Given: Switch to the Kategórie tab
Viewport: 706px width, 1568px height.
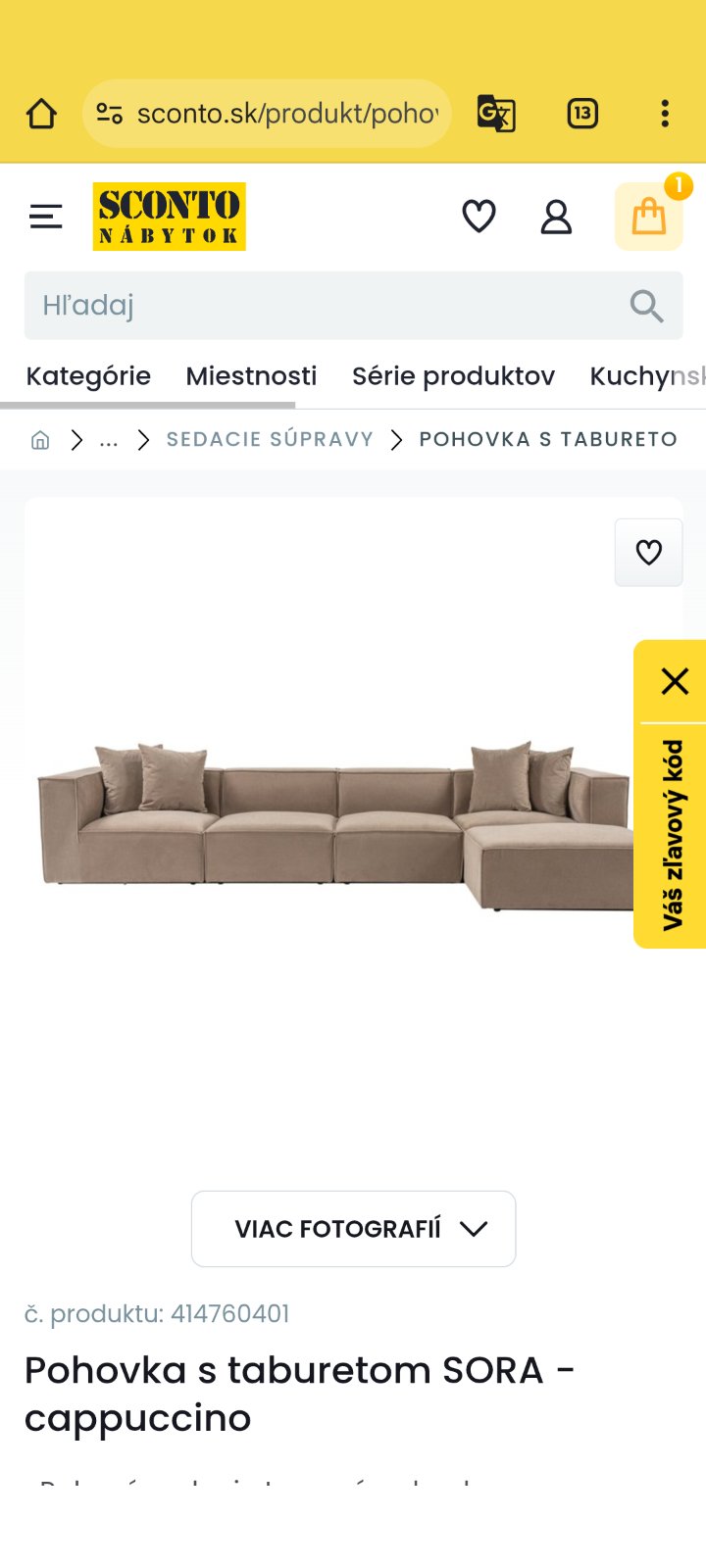Looking at the screenshot, I should click(x=88, y=376).
